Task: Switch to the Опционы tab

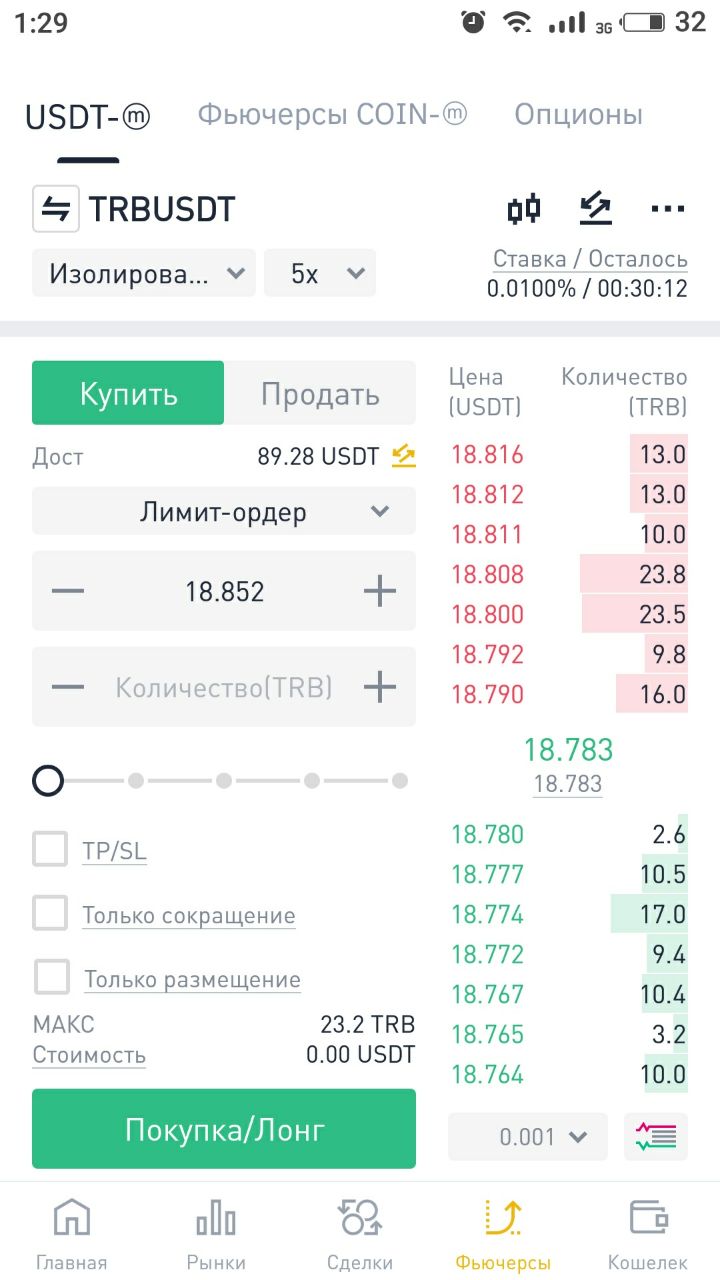Action: pyautogui.click(x=578, y=114)
